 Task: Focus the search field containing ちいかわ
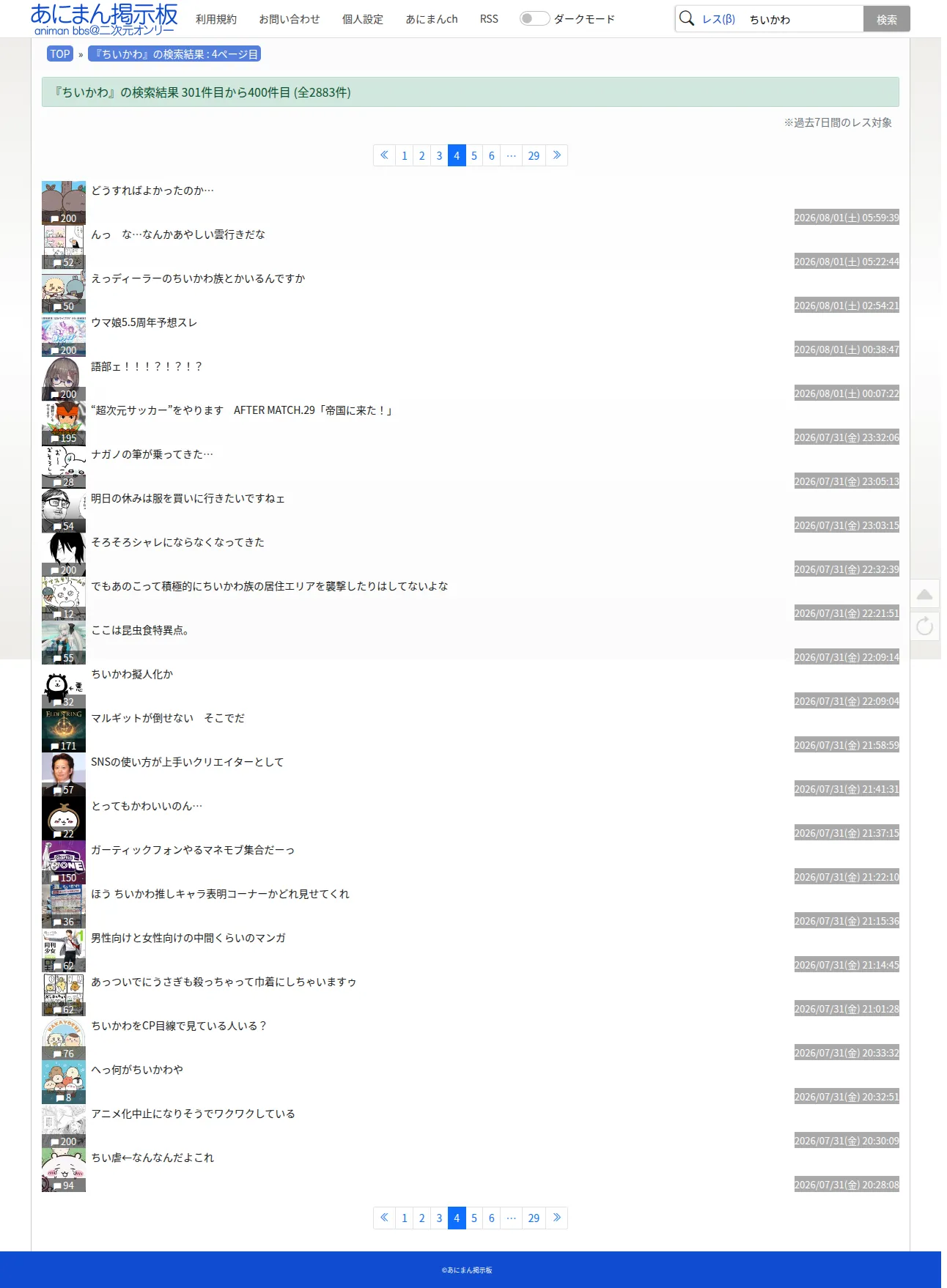click(x=803, y=19)
